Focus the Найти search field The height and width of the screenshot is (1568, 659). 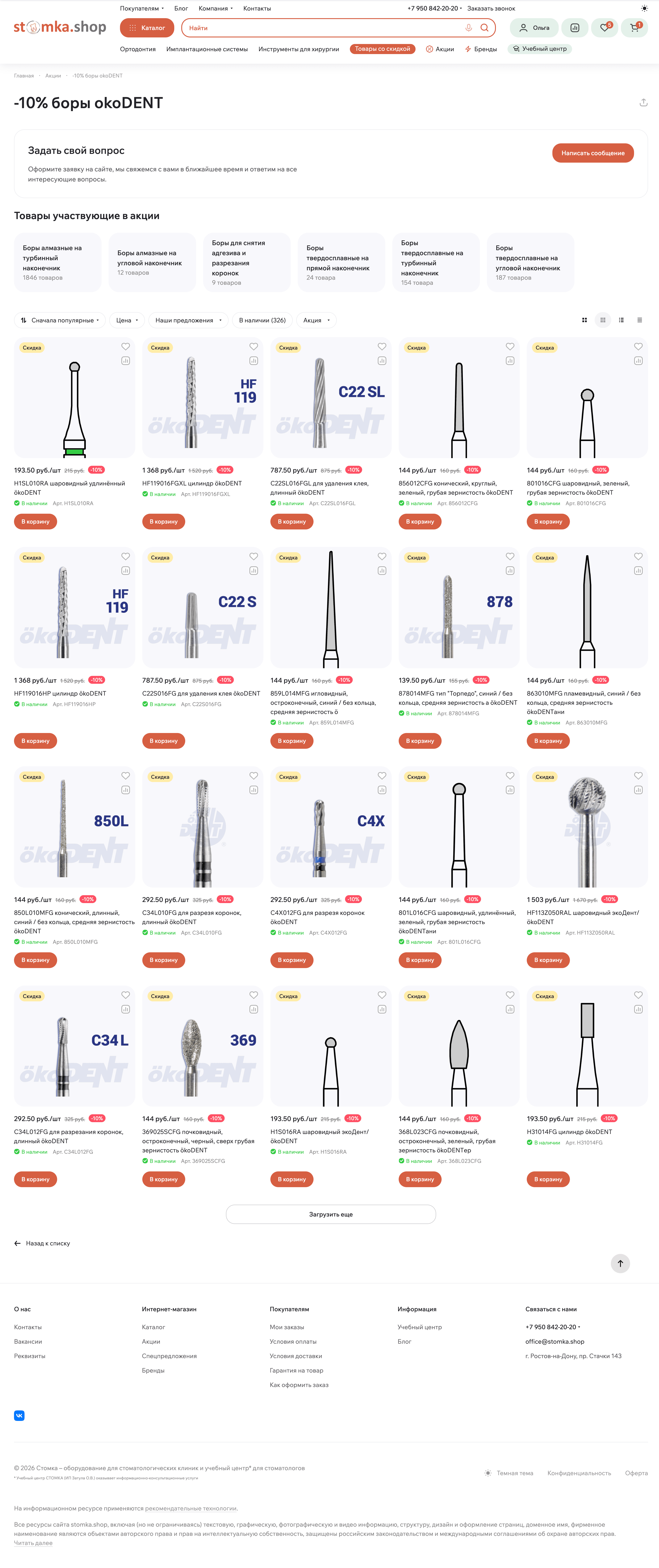(x=323, y=28)
